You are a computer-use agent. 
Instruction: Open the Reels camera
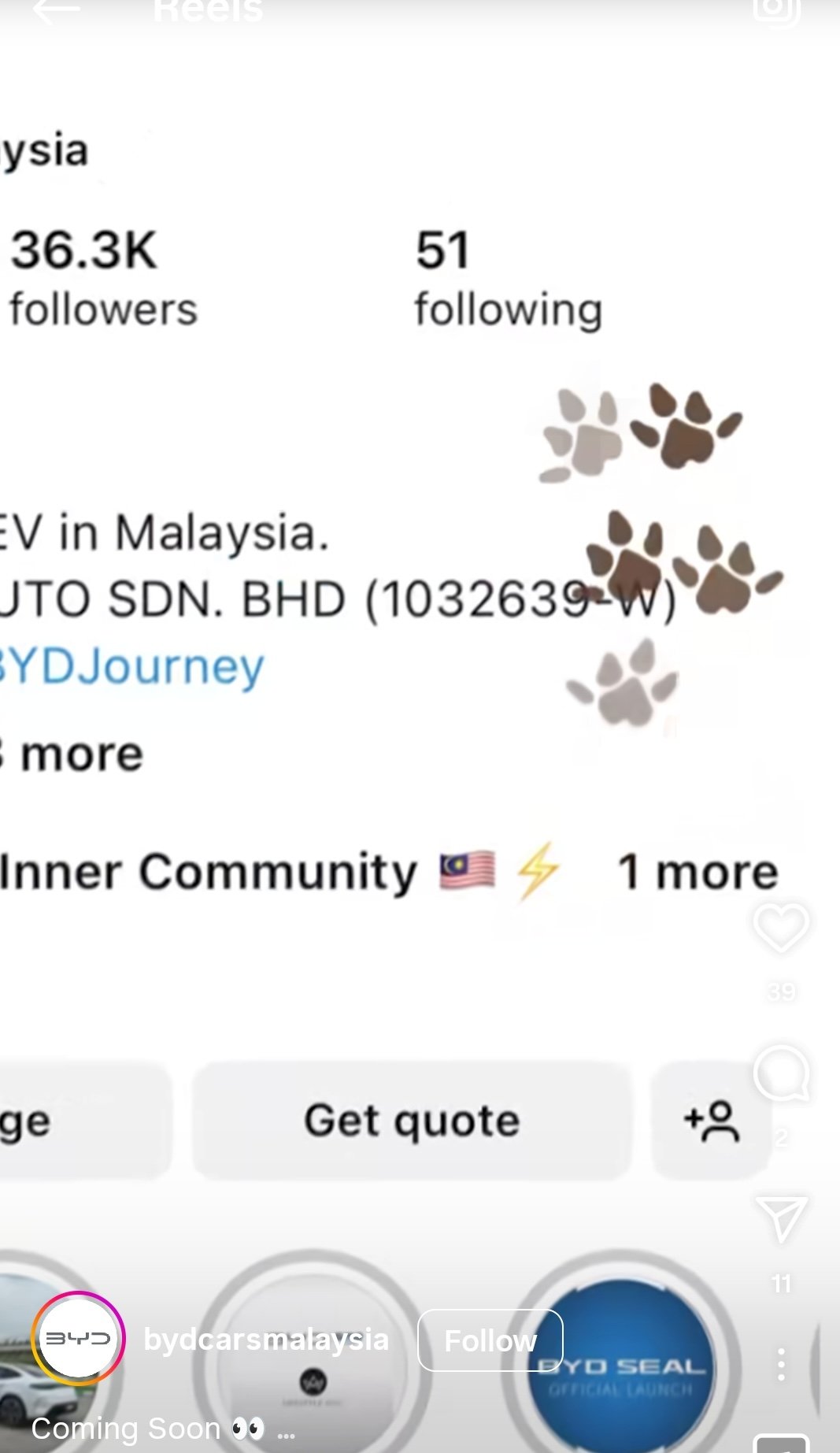pos(776,9)
